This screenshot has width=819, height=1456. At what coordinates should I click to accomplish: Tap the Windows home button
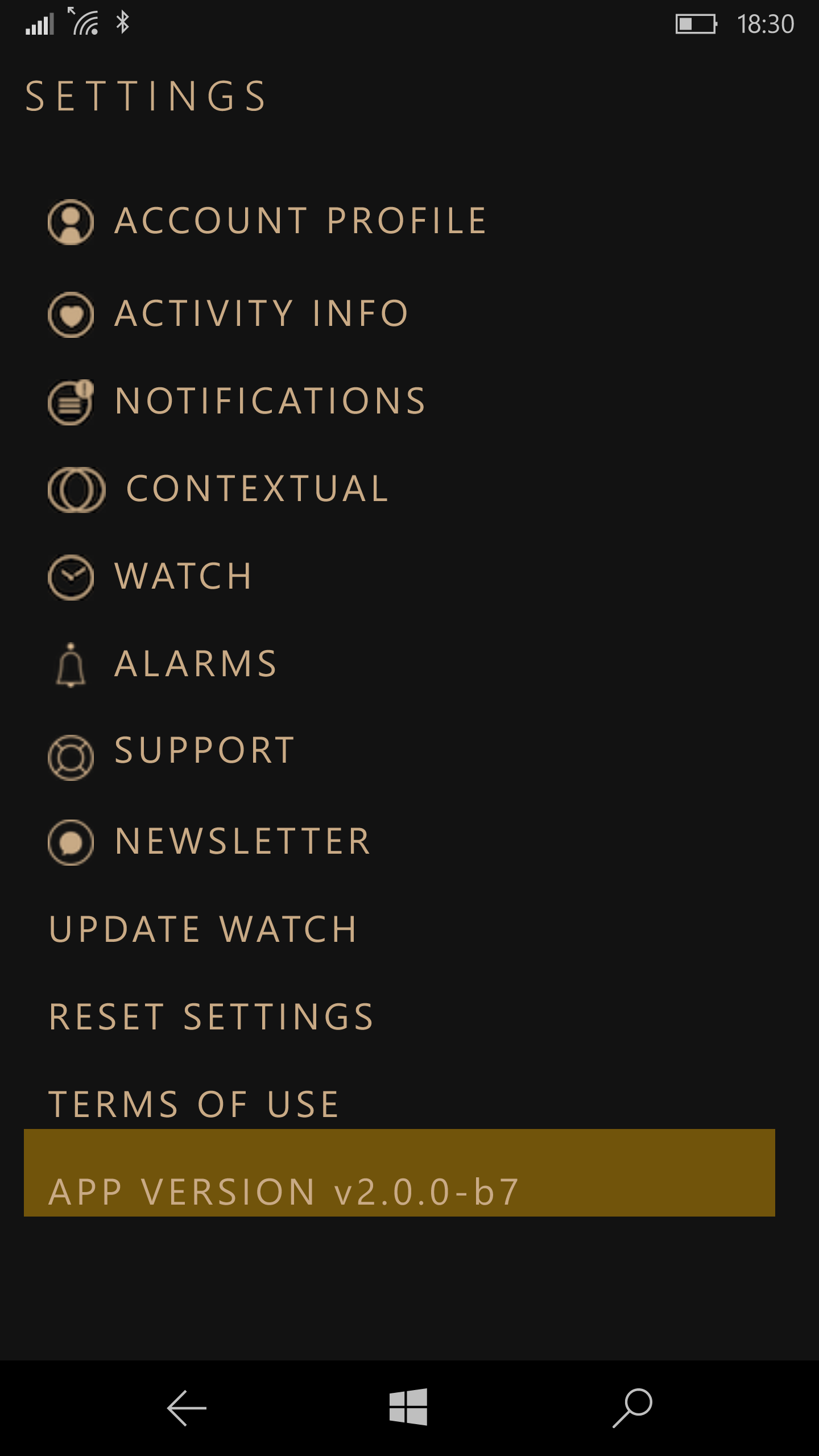[408, 1407]
